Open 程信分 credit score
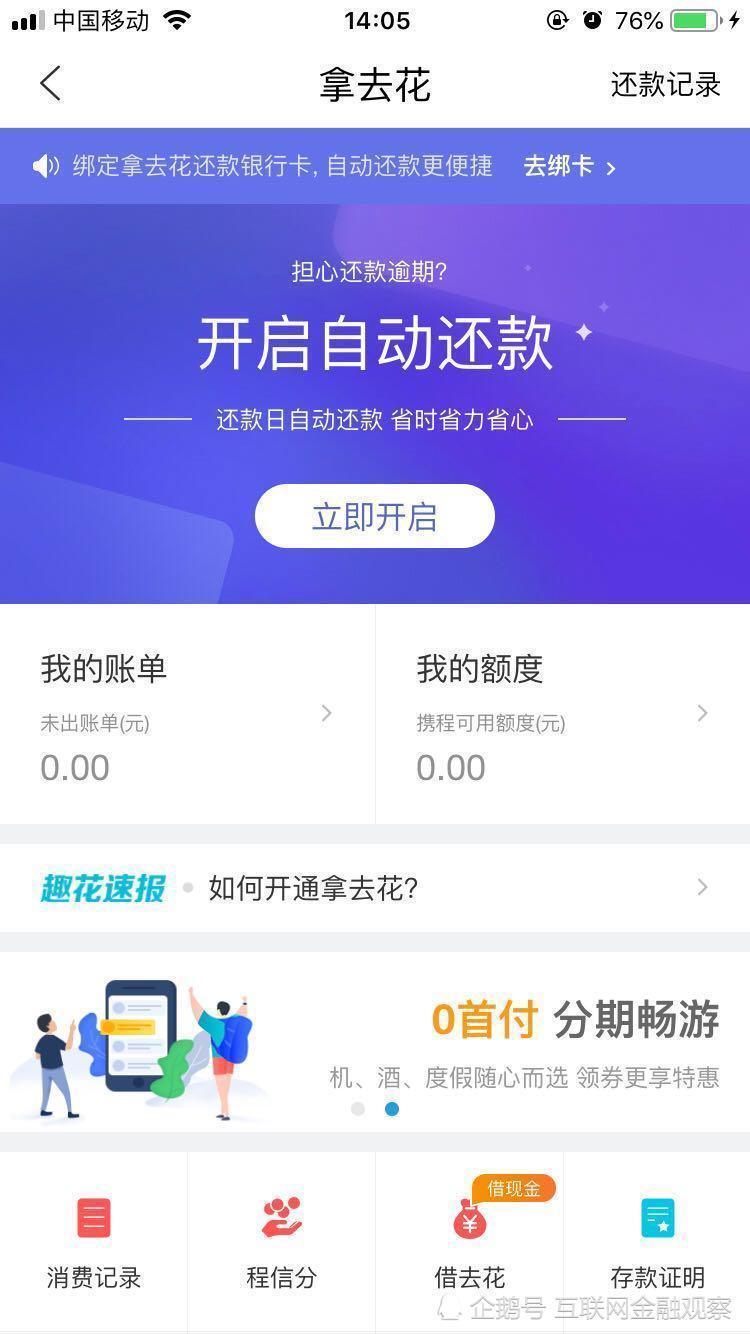 point(281,1242)
